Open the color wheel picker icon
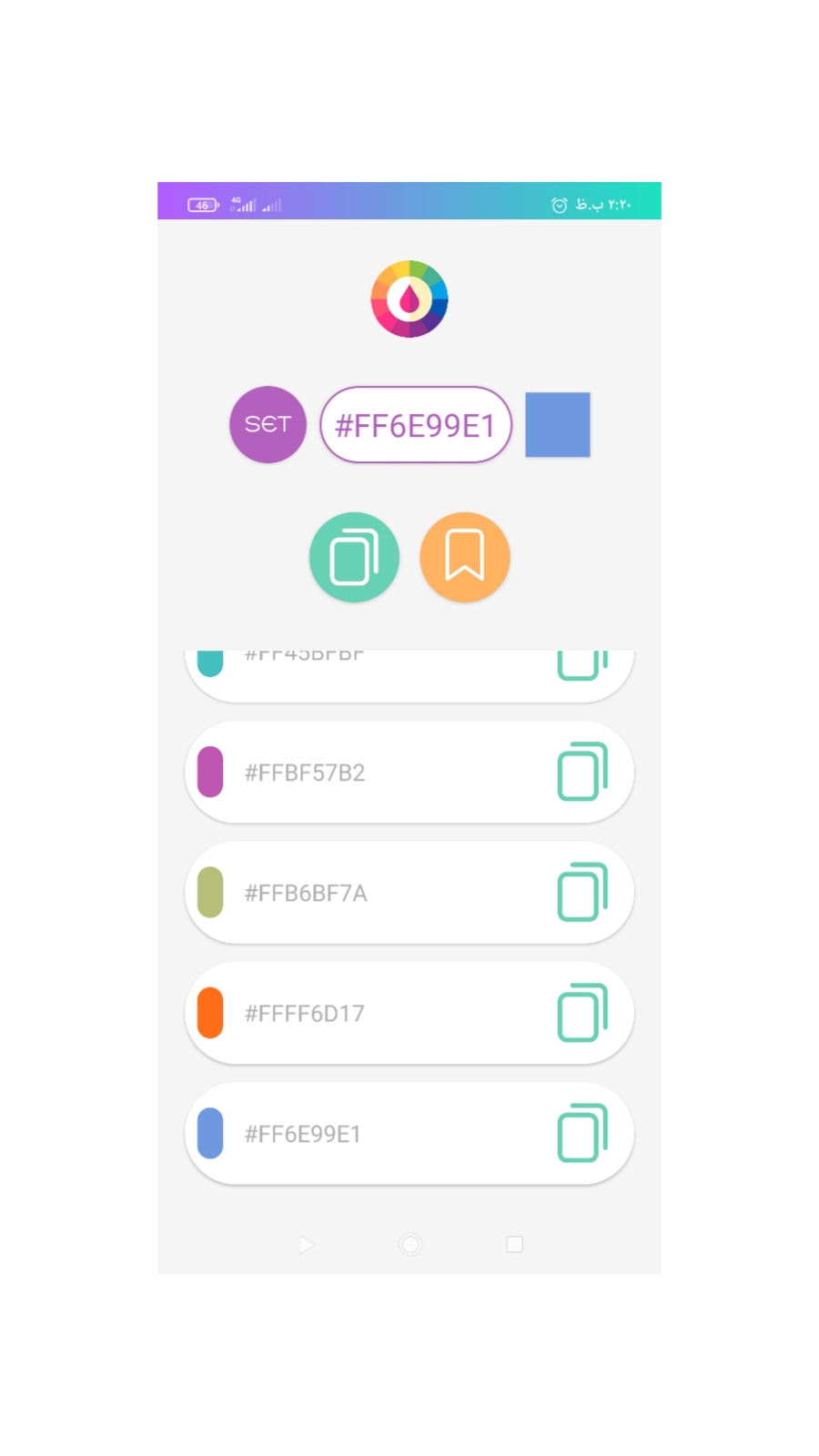 [x=409, y=298]
